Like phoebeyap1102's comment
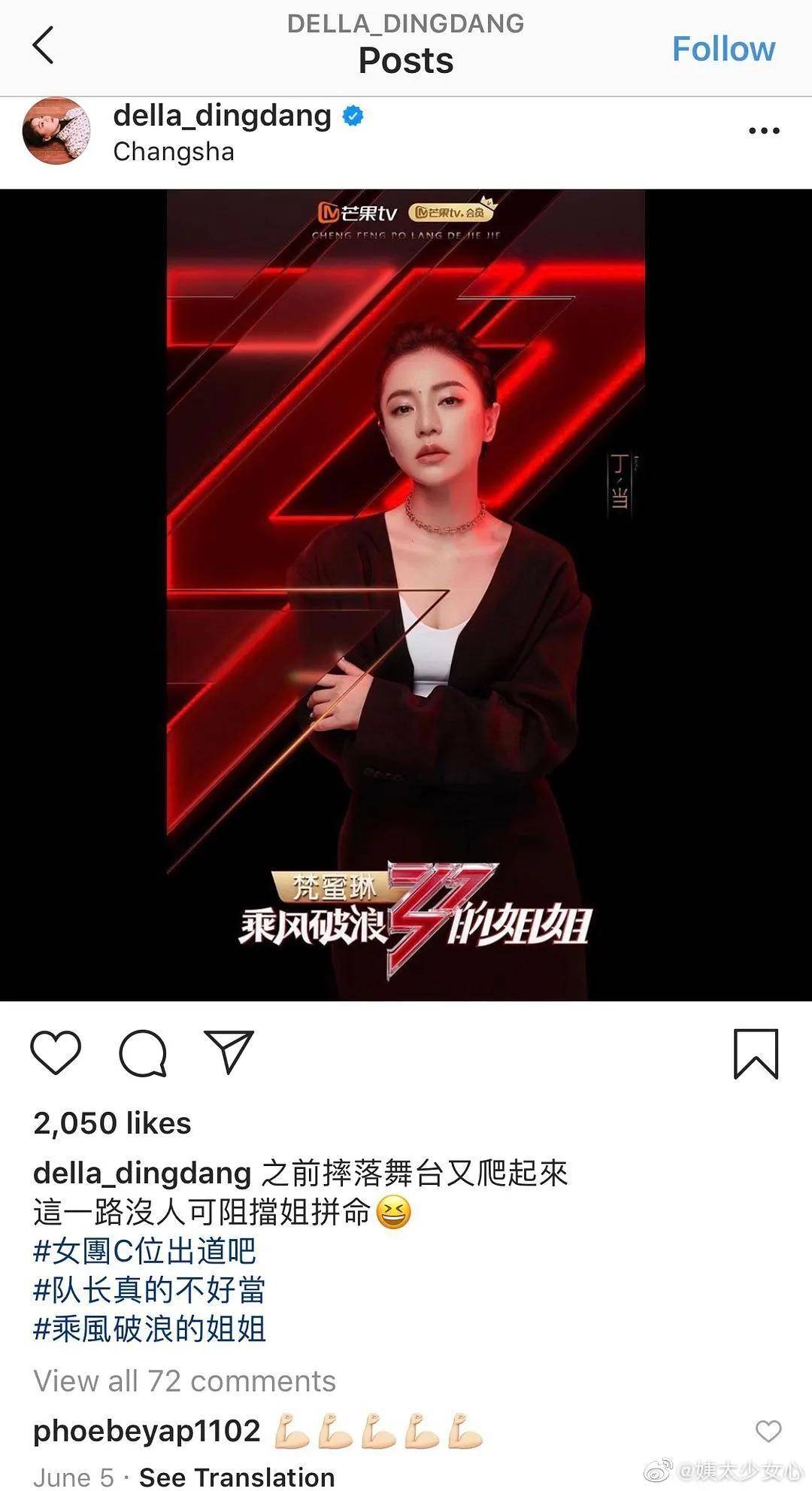The height and width of the screenshot is (1491, 812). click(768, 1431)
